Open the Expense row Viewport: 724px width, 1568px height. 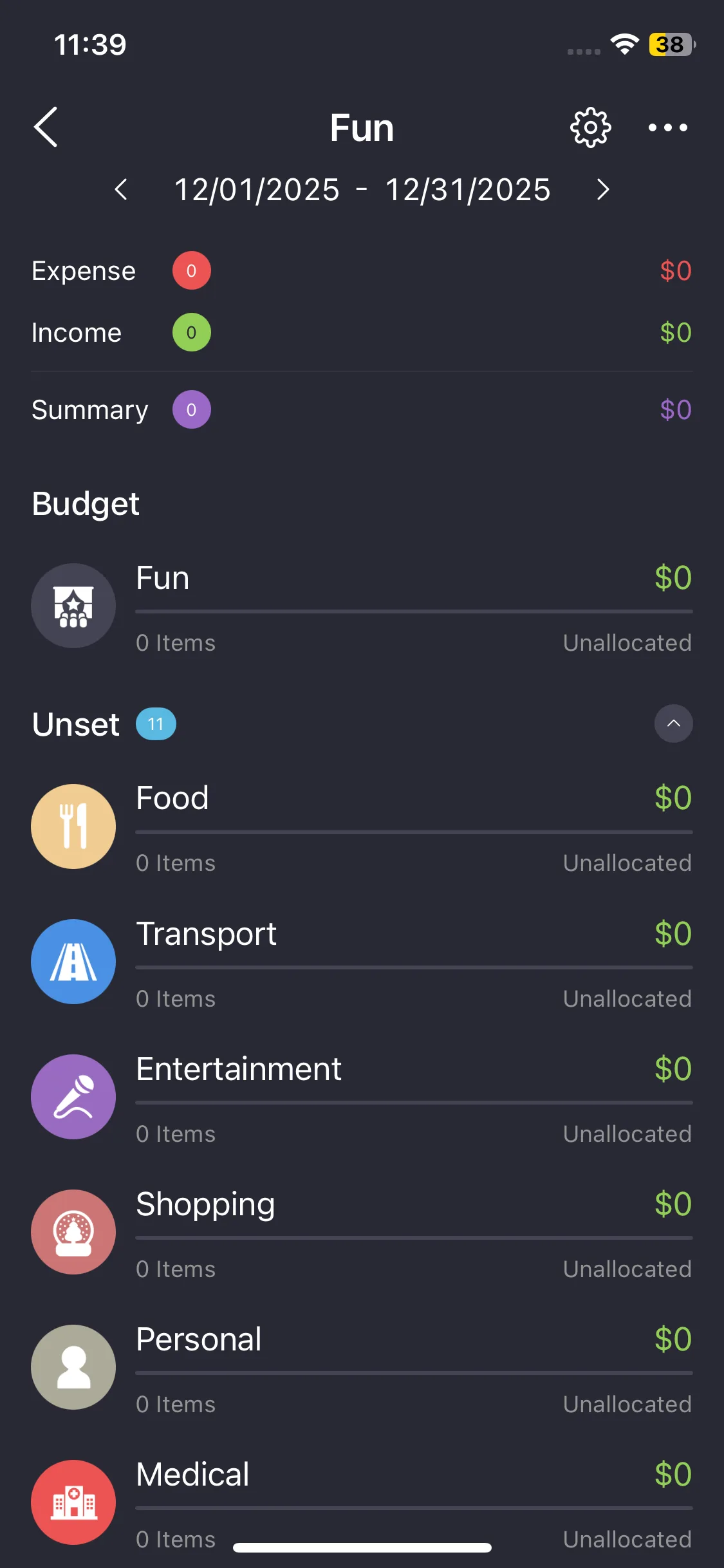point(362,271)
